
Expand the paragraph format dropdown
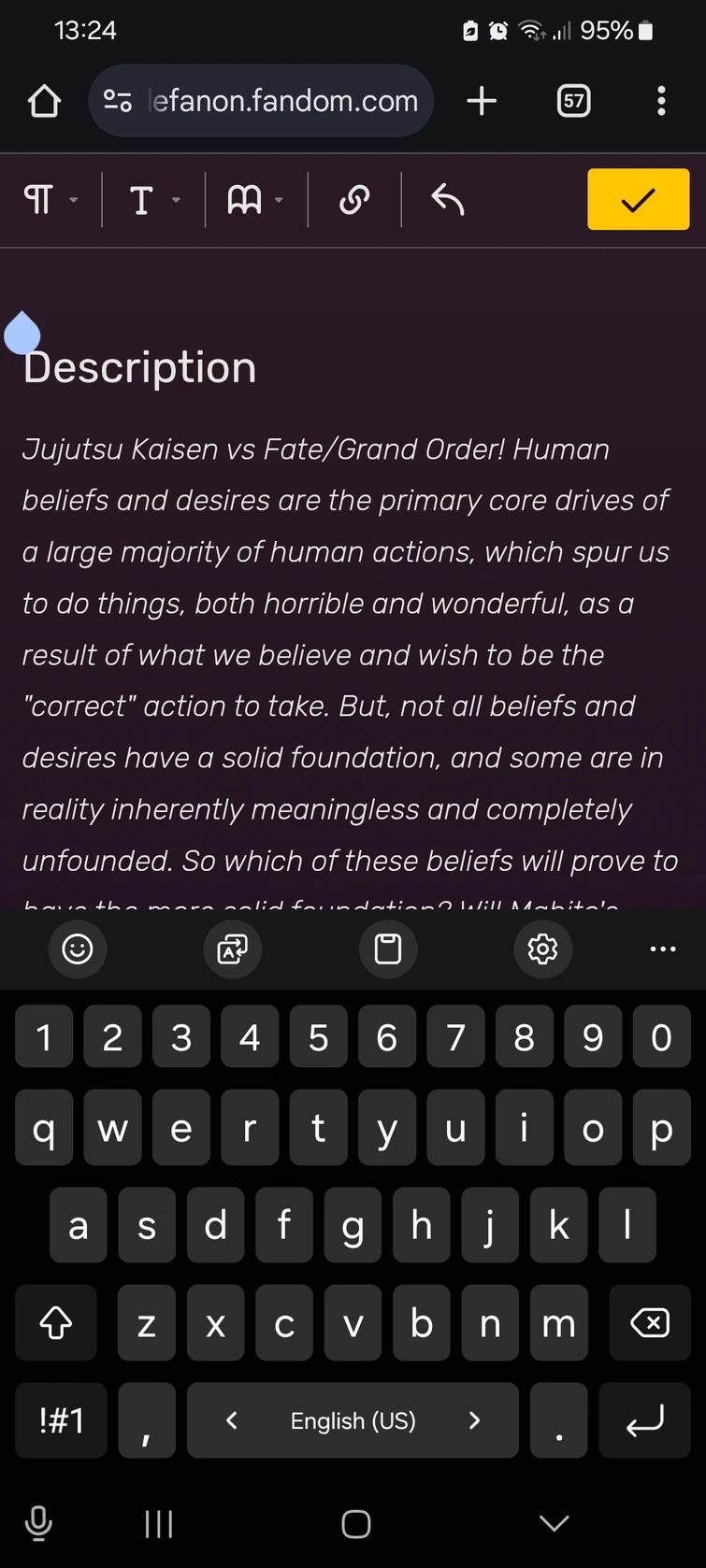point(50,199)
